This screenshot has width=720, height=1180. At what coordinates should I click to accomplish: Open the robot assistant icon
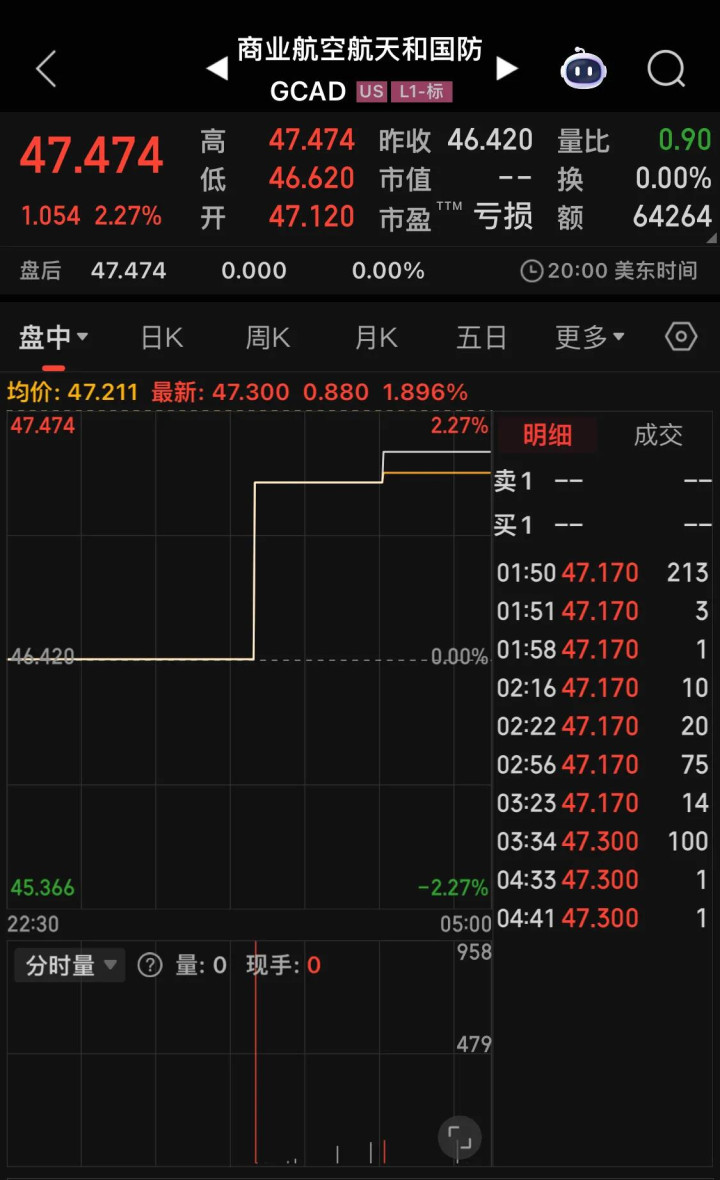click(584, 69)
